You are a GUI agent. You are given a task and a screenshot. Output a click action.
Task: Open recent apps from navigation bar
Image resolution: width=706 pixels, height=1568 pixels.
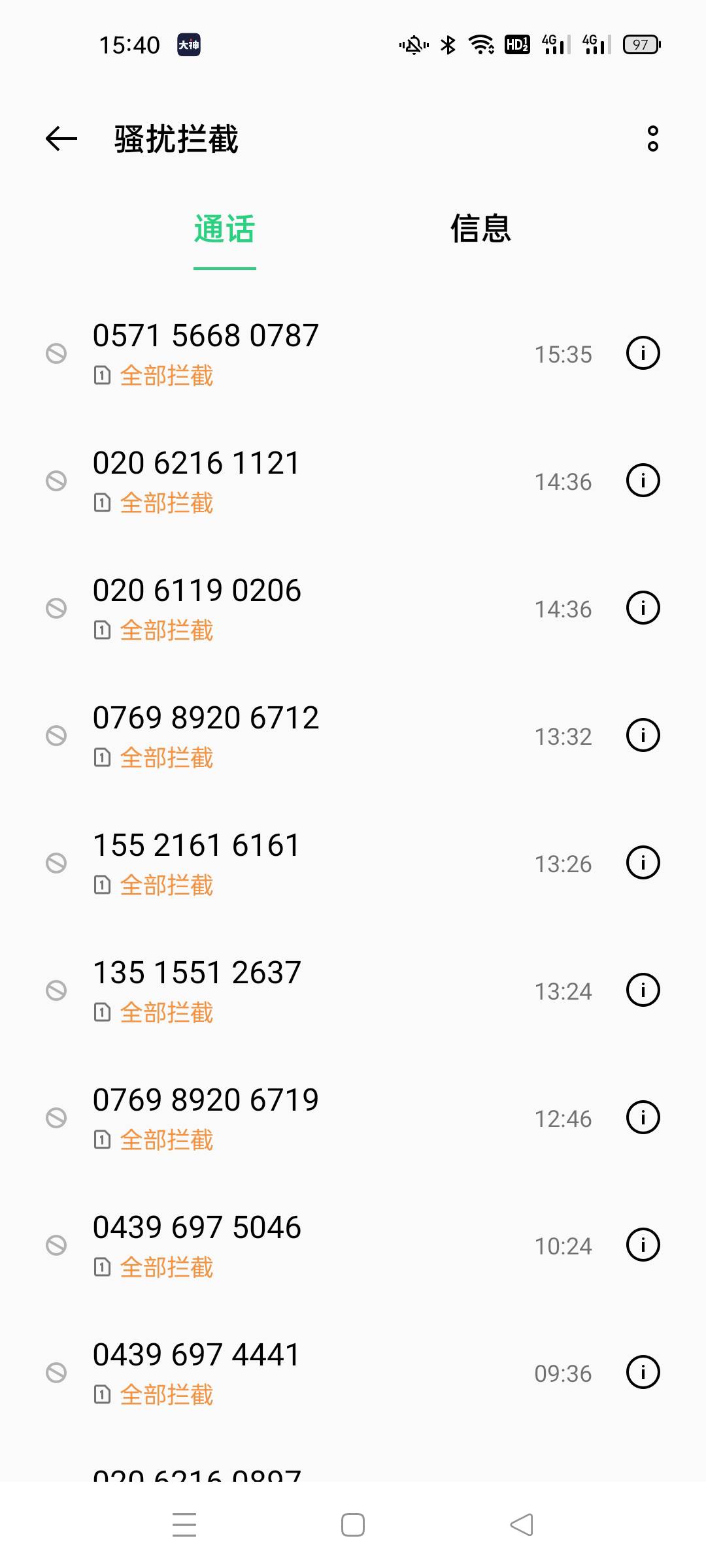(184, 1526)
